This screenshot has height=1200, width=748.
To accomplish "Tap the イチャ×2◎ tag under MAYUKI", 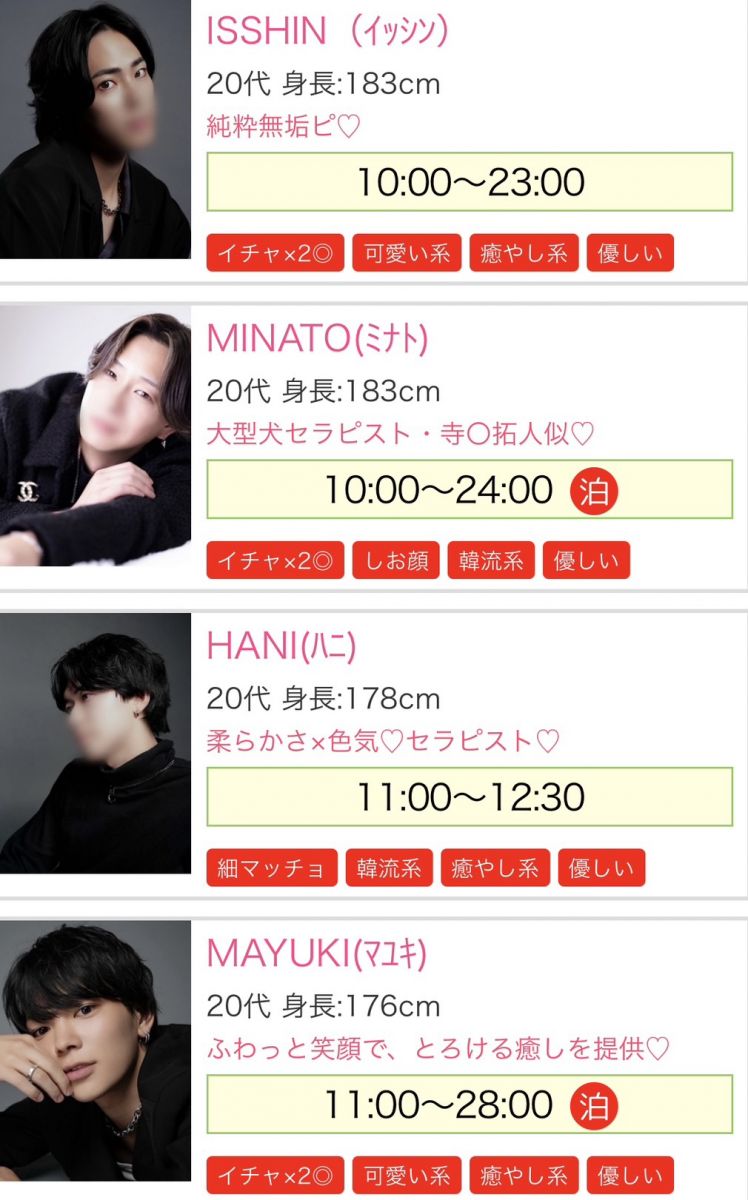I will [275, 1175].
